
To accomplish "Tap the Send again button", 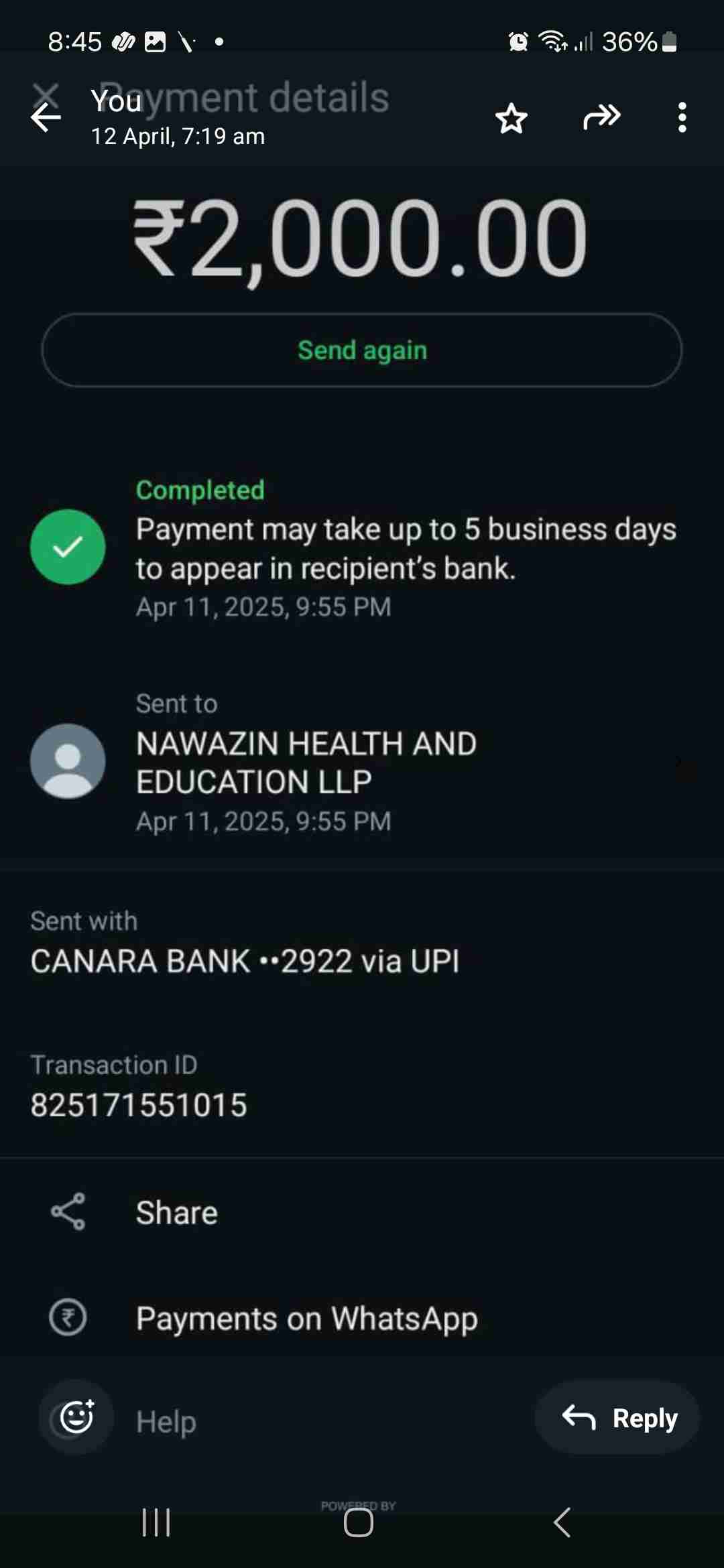I will (x=362, y=350).
